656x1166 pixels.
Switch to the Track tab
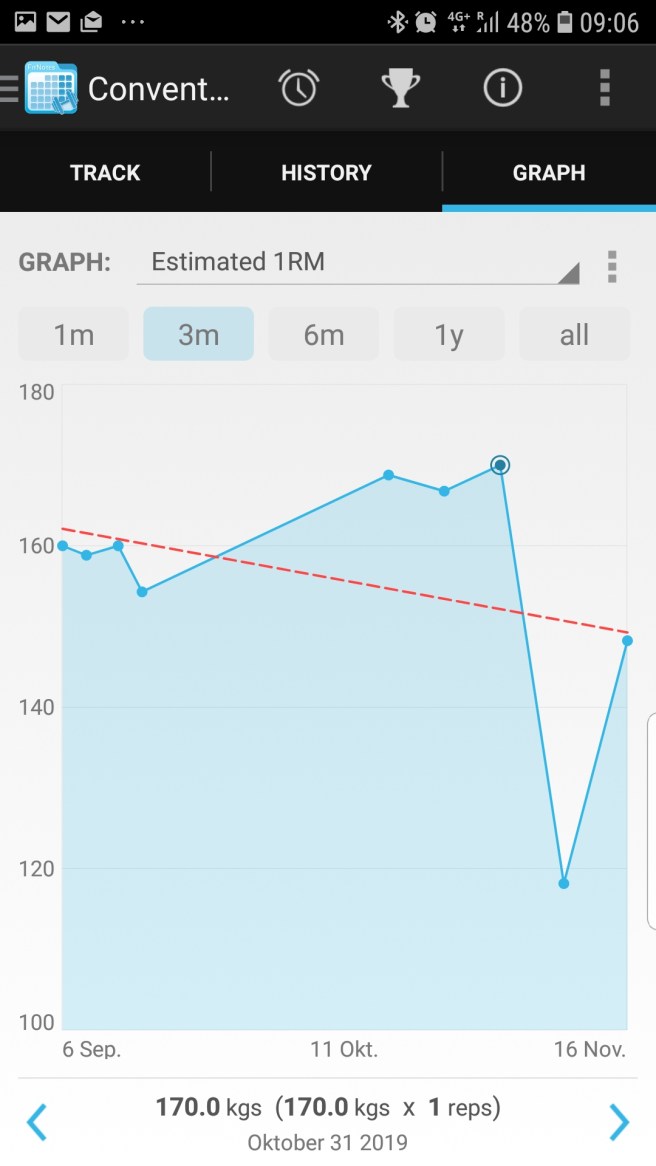tap(105, 173)
